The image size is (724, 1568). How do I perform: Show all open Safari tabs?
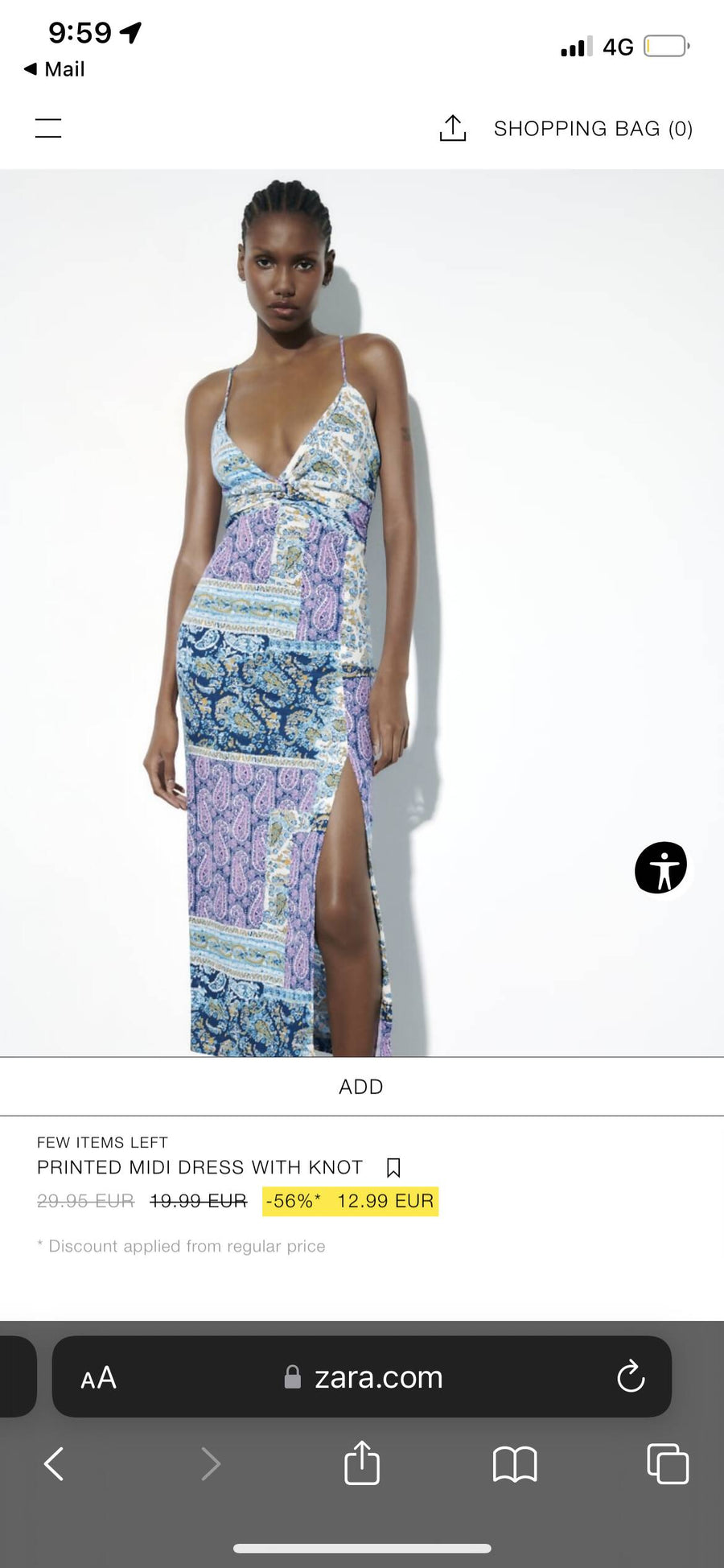[x=668, y=1464]
